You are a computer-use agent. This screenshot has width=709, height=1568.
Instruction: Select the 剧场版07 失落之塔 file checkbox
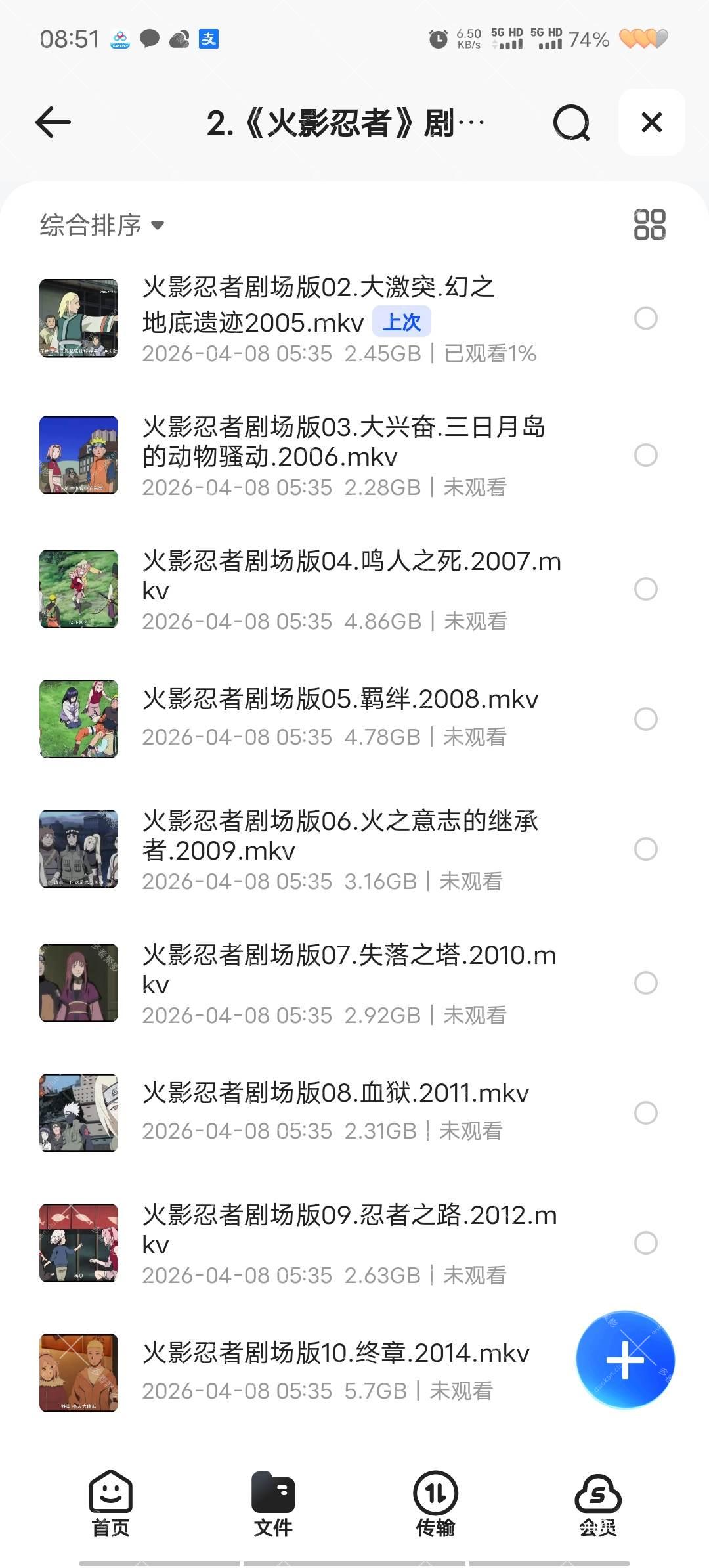click(645, 983)
